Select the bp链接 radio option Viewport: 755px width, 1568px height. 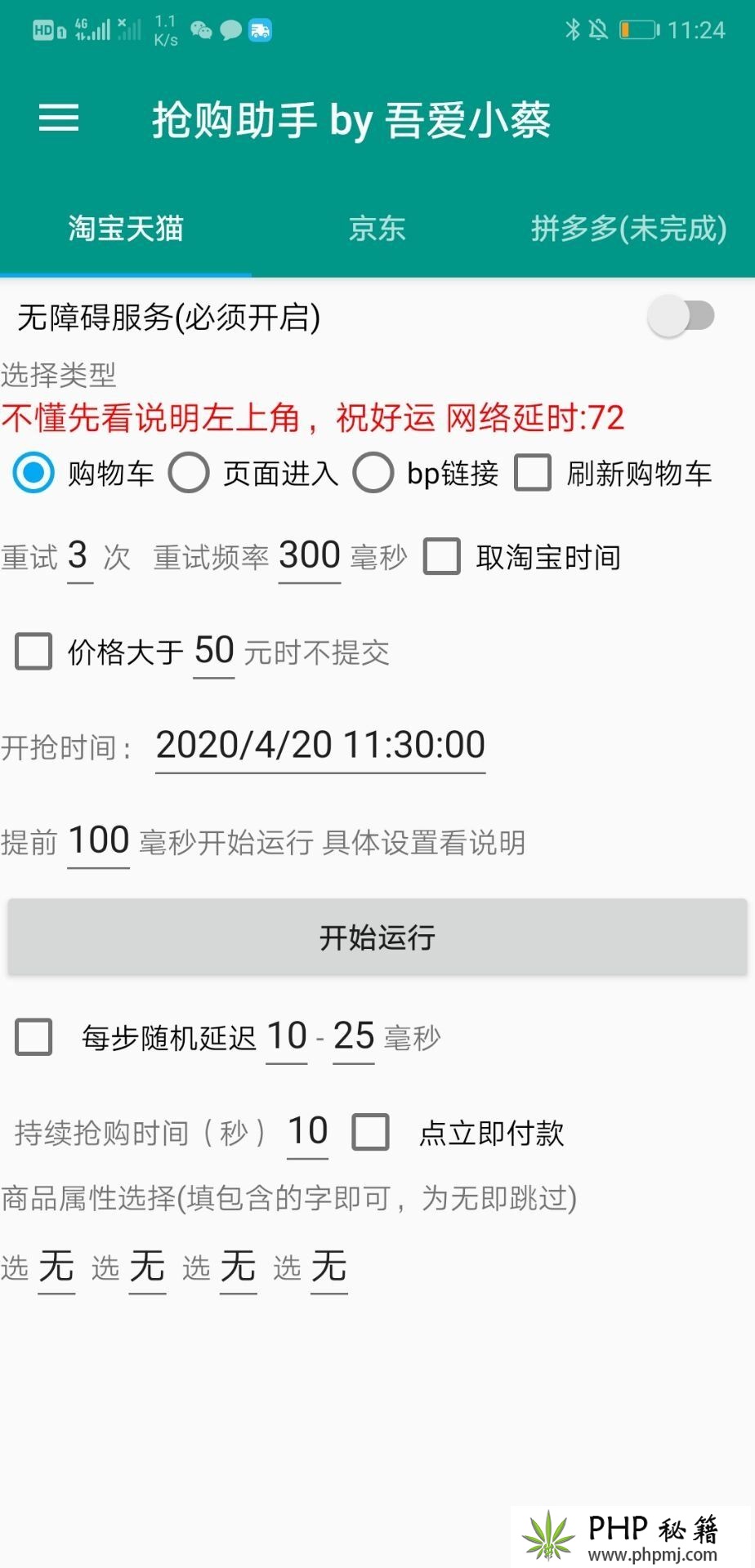coord(373,473)
